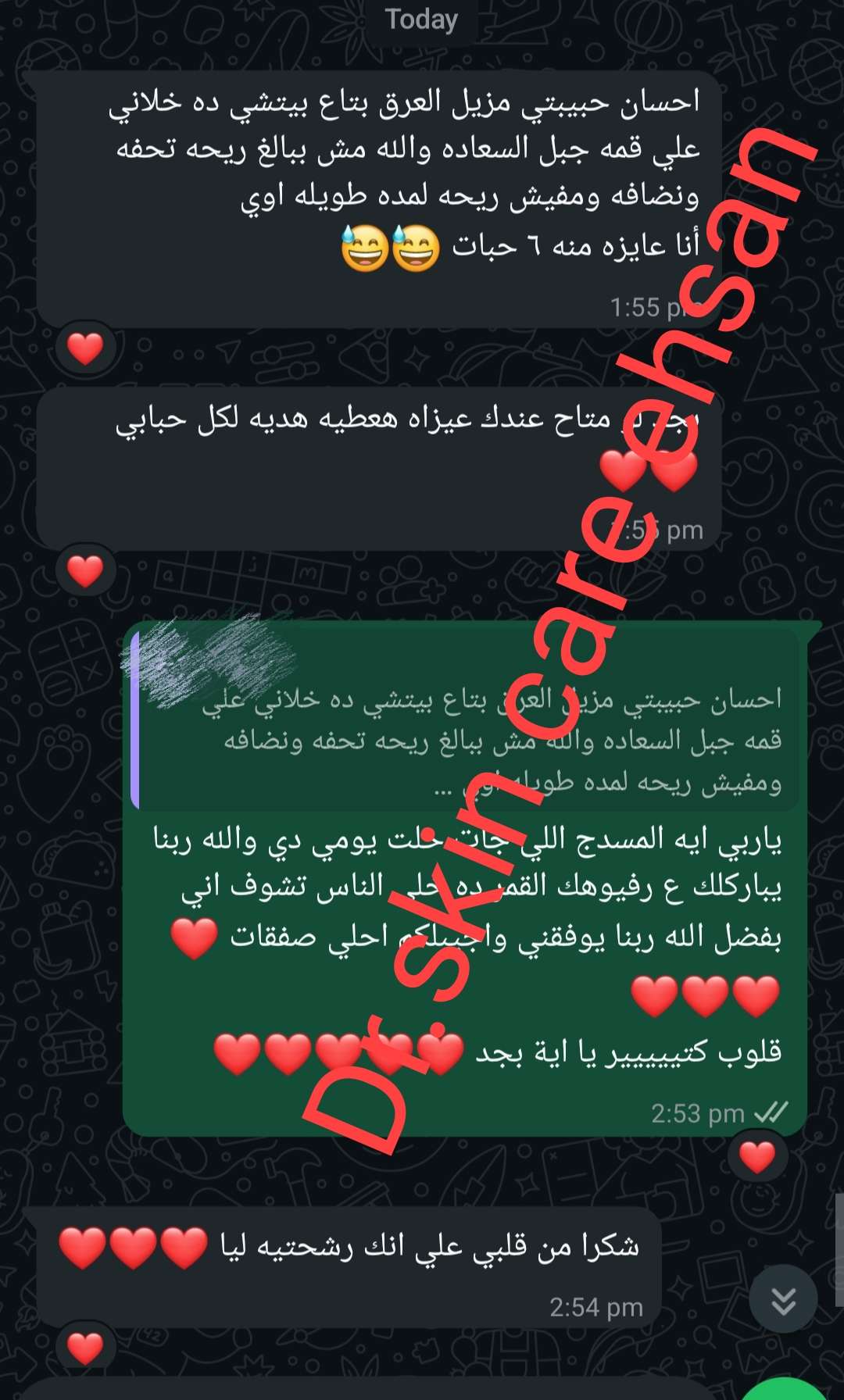
Task: View heart reaction on the 2:54 pm thank-you message
Action: [x=85, y=1348]
